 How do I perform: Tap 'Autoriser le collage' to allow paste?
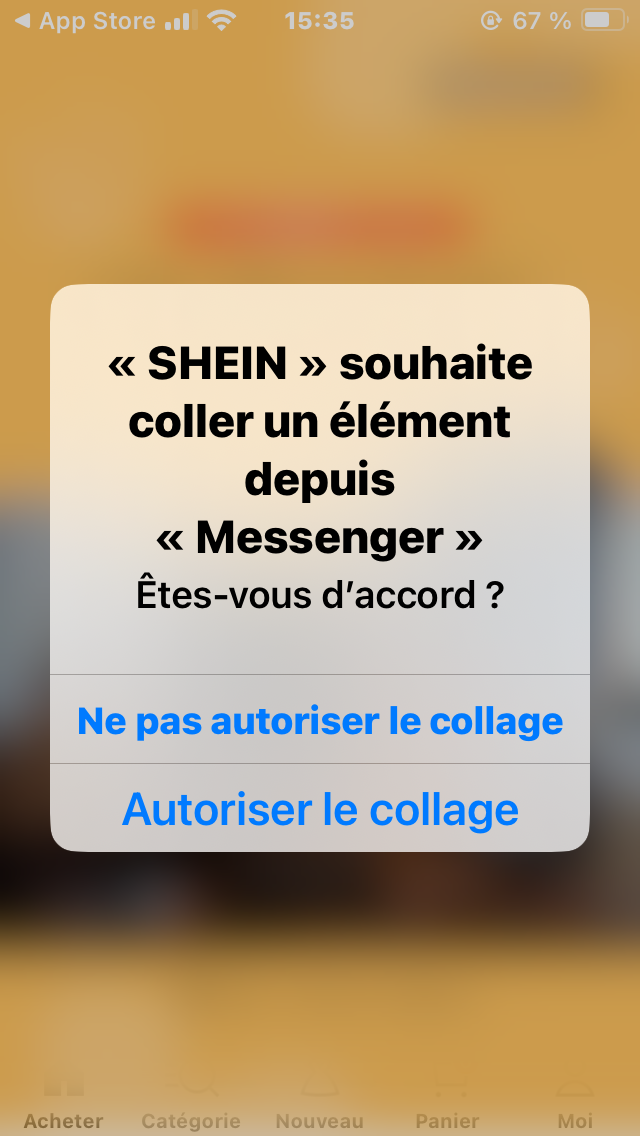pos(320,809)
